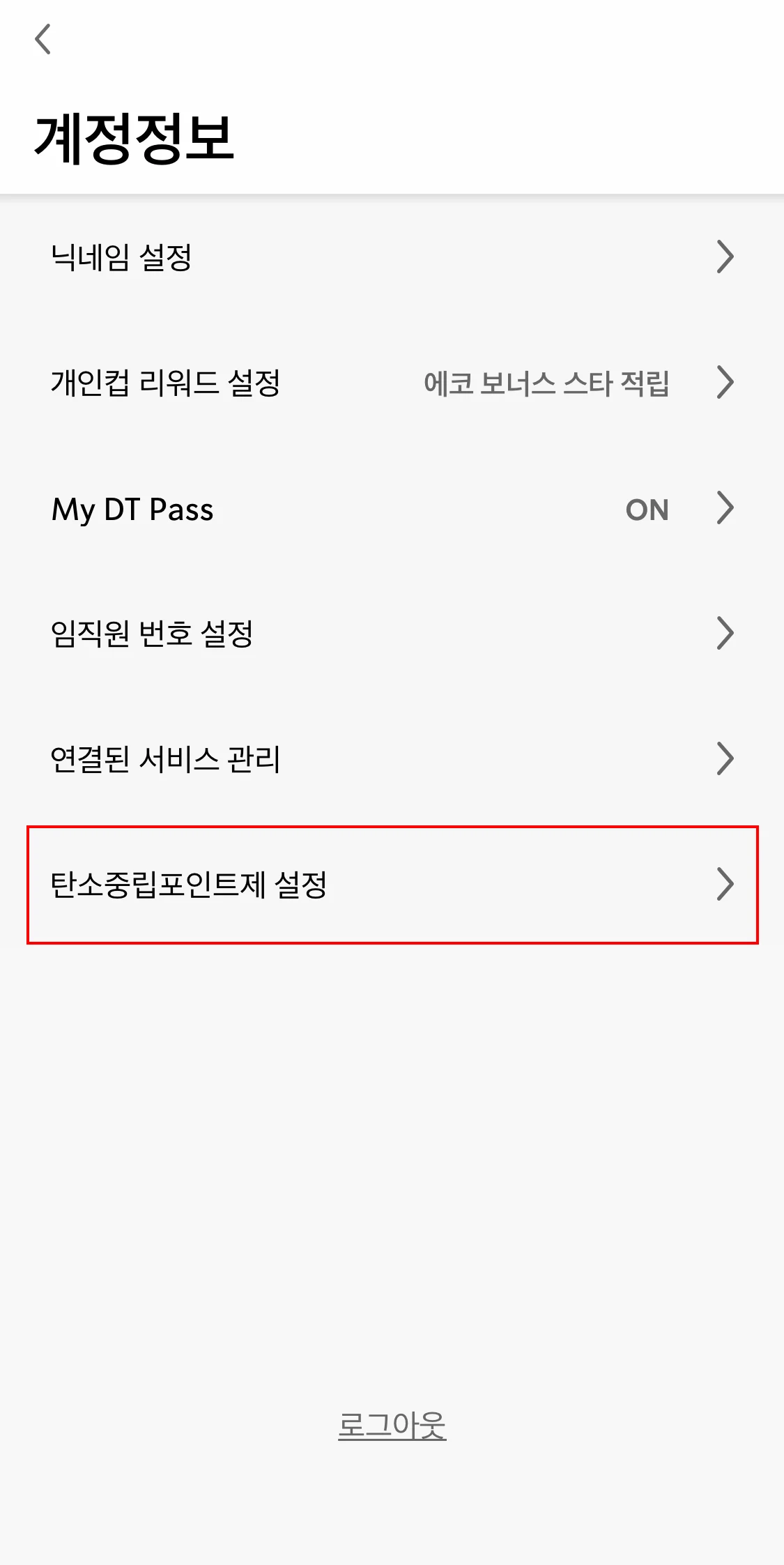Screen dimensions: 784x1565
Task: Tap the chevron beside My DT Pass
Action: (x=725, y=509)
